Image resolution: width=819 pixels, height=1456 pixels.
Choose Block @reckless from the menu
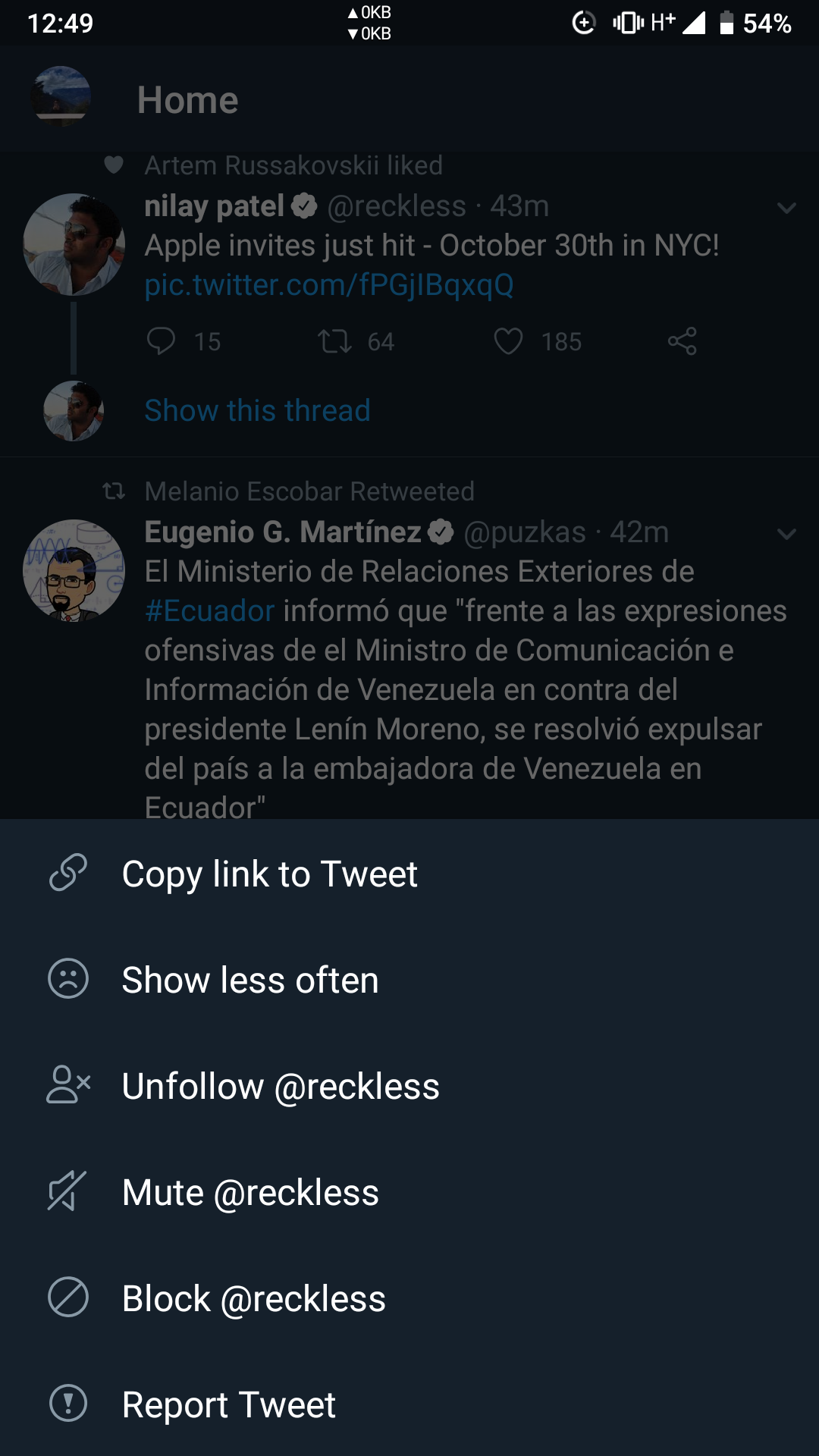tap(253, 1298)
